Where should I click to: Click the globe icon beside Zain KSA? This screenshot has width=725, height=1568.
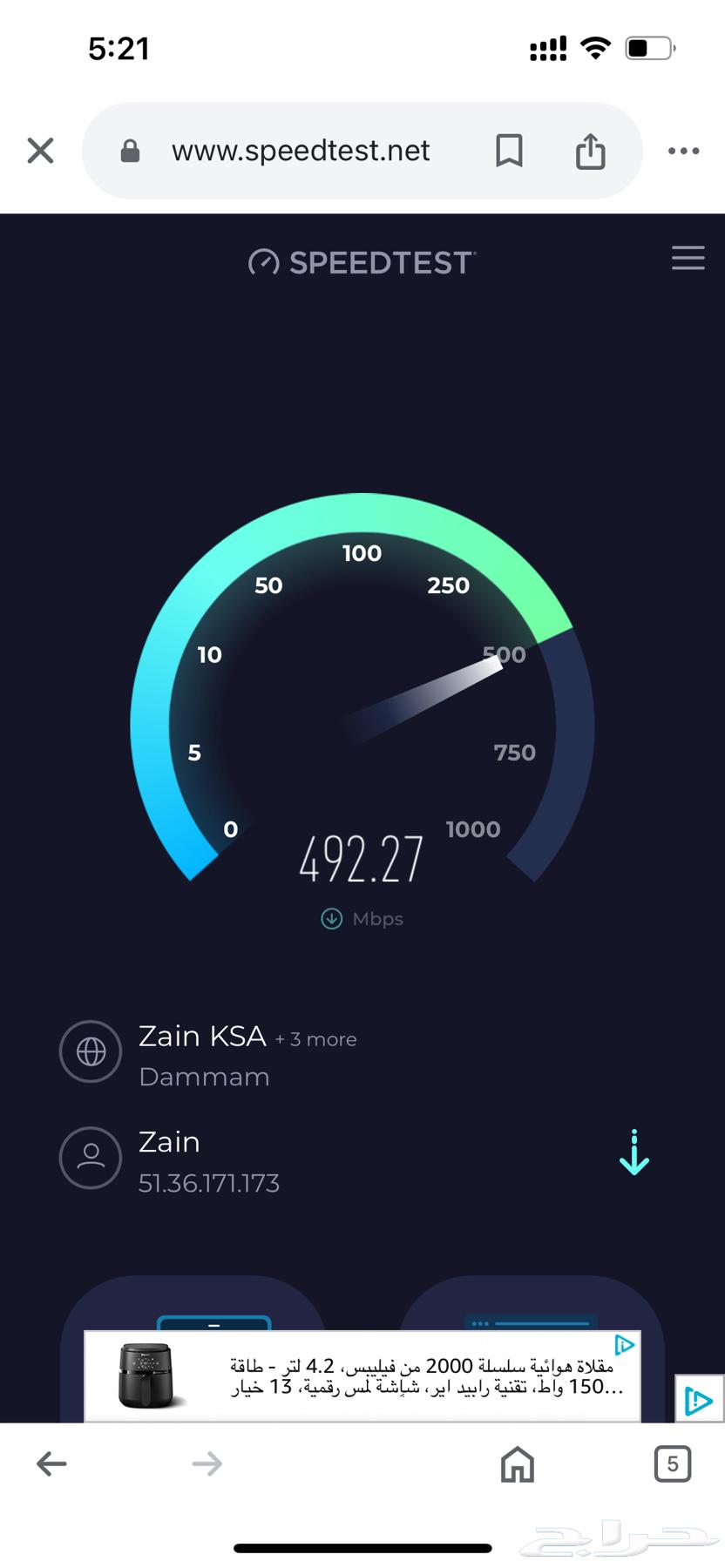click(x=91, y=1051)
